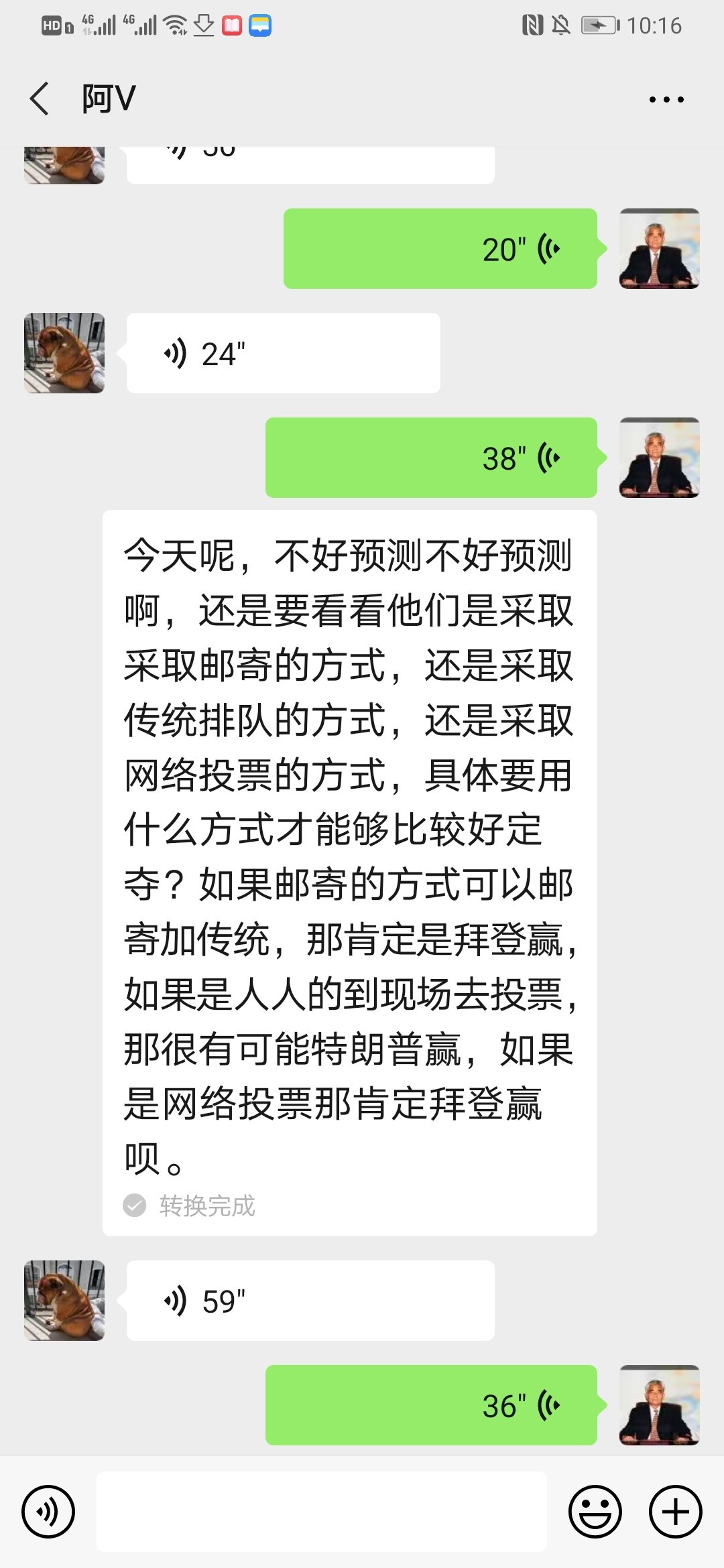Open the plus attachments menu

point(675,1512)
